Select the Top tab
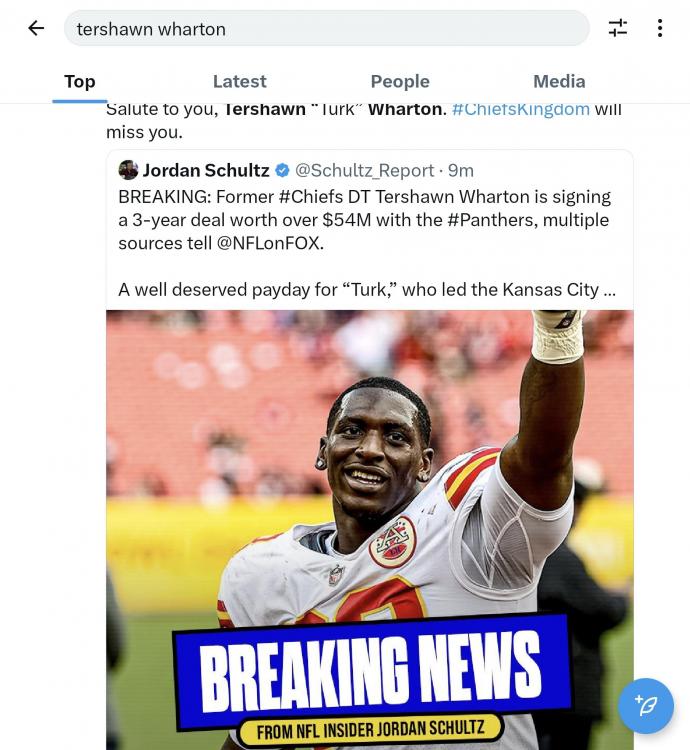The height and width of the screenshot is (750, 690). click(x=80, y=82)
